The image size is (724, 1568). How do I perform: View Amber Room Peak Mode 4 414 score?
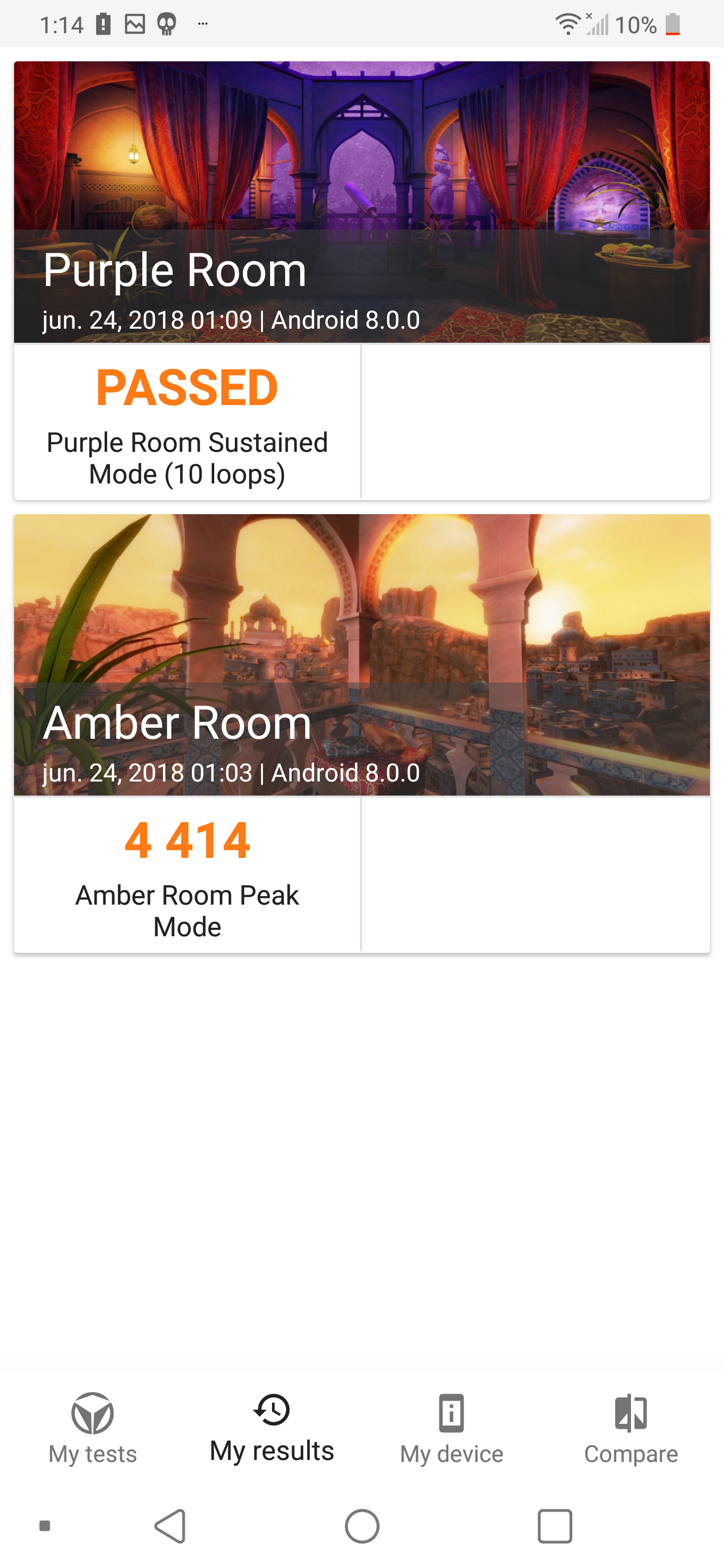coord(187,874)
